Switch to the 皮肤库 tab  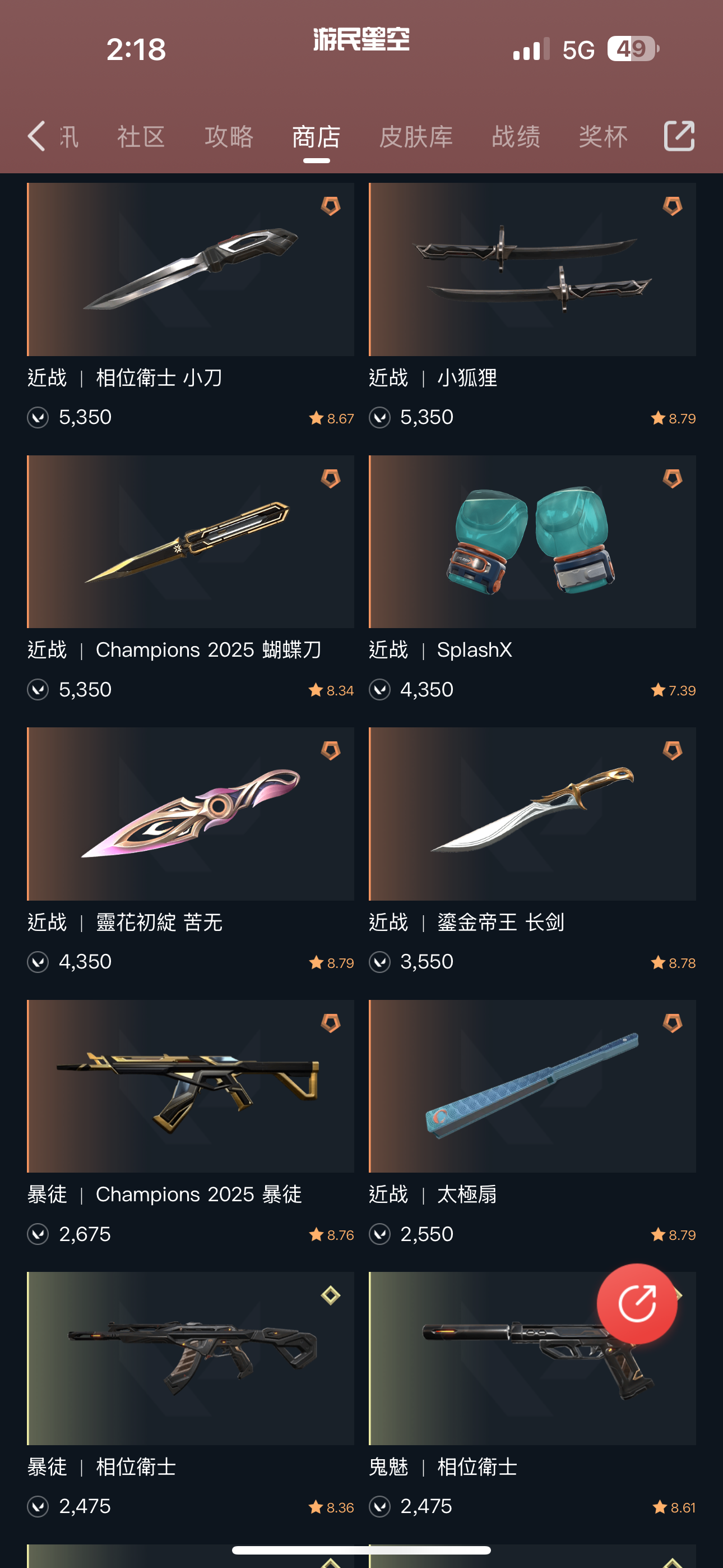(416, 136)
